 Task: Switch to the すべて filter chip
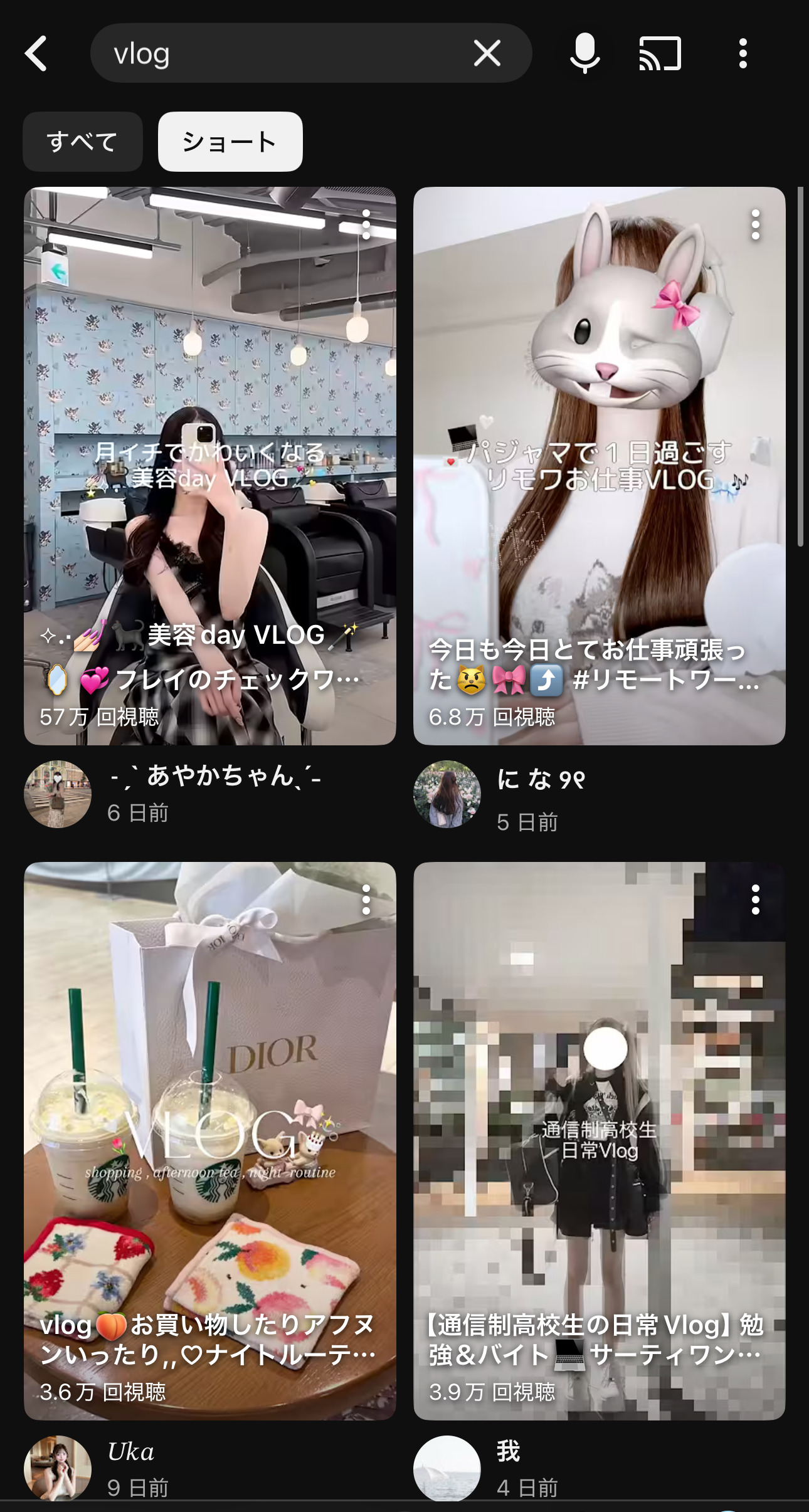point(82,142)
